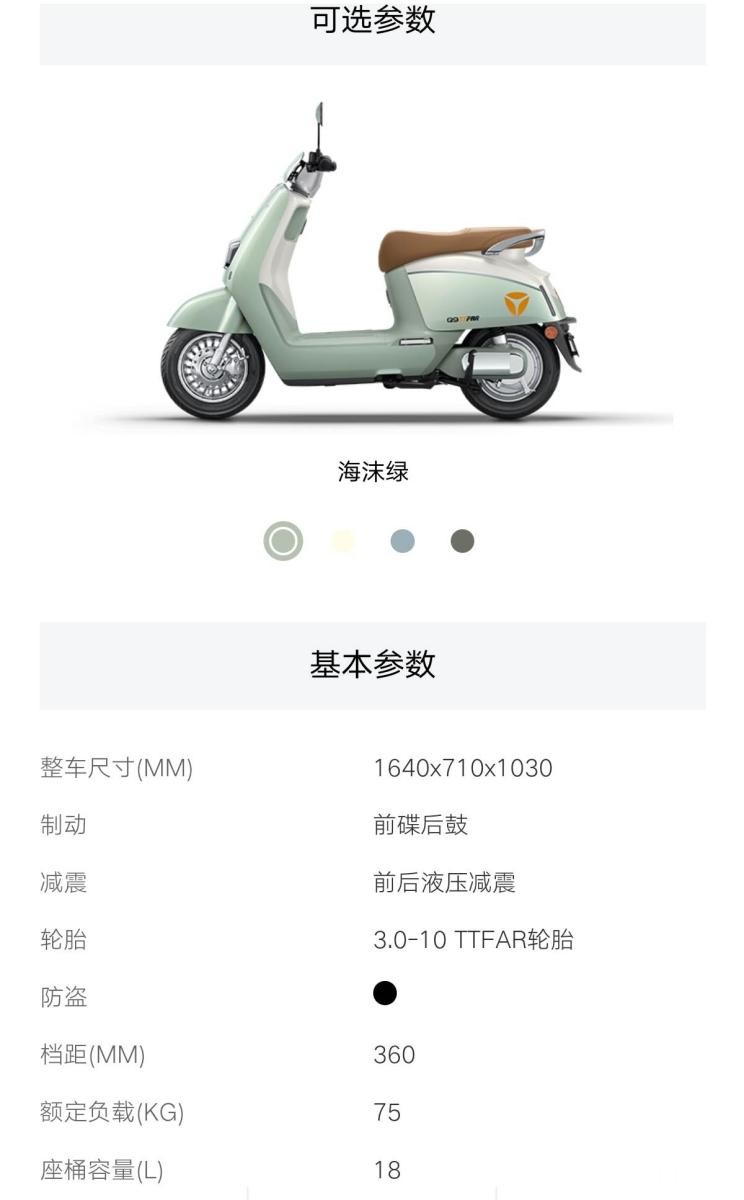Image resolution: width=744 pixels, height=1200 pixels.
Task: Choose the cream yellow color swatch
Action: coord(343,541)
